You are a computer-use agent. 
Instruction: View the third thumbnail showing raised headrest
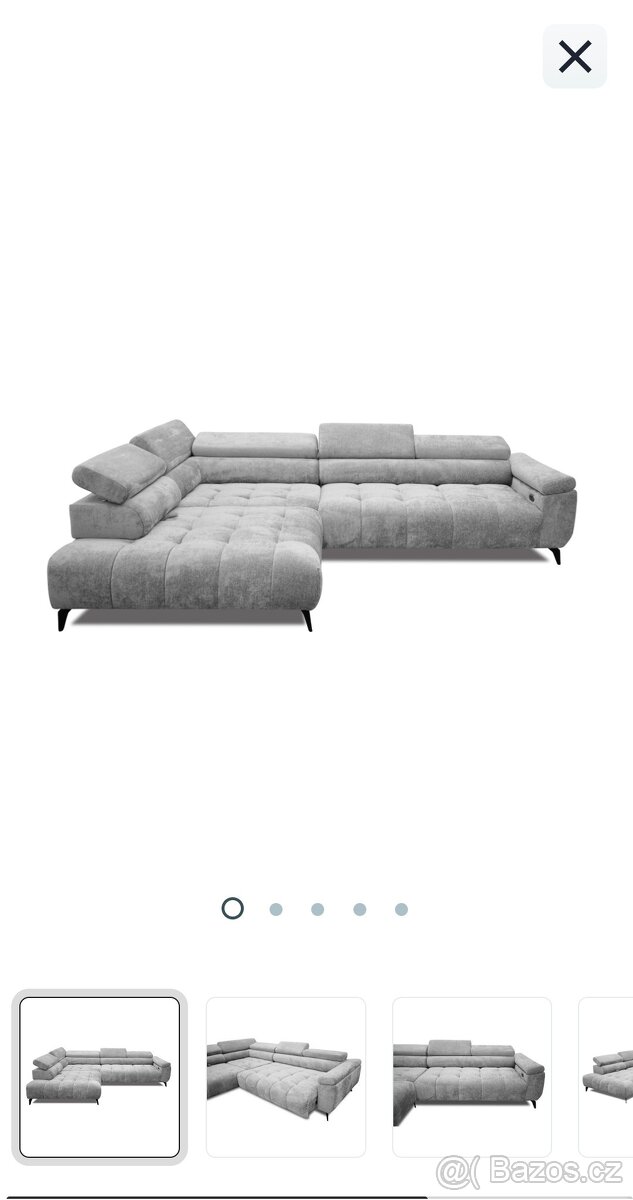pos(471,1077)
